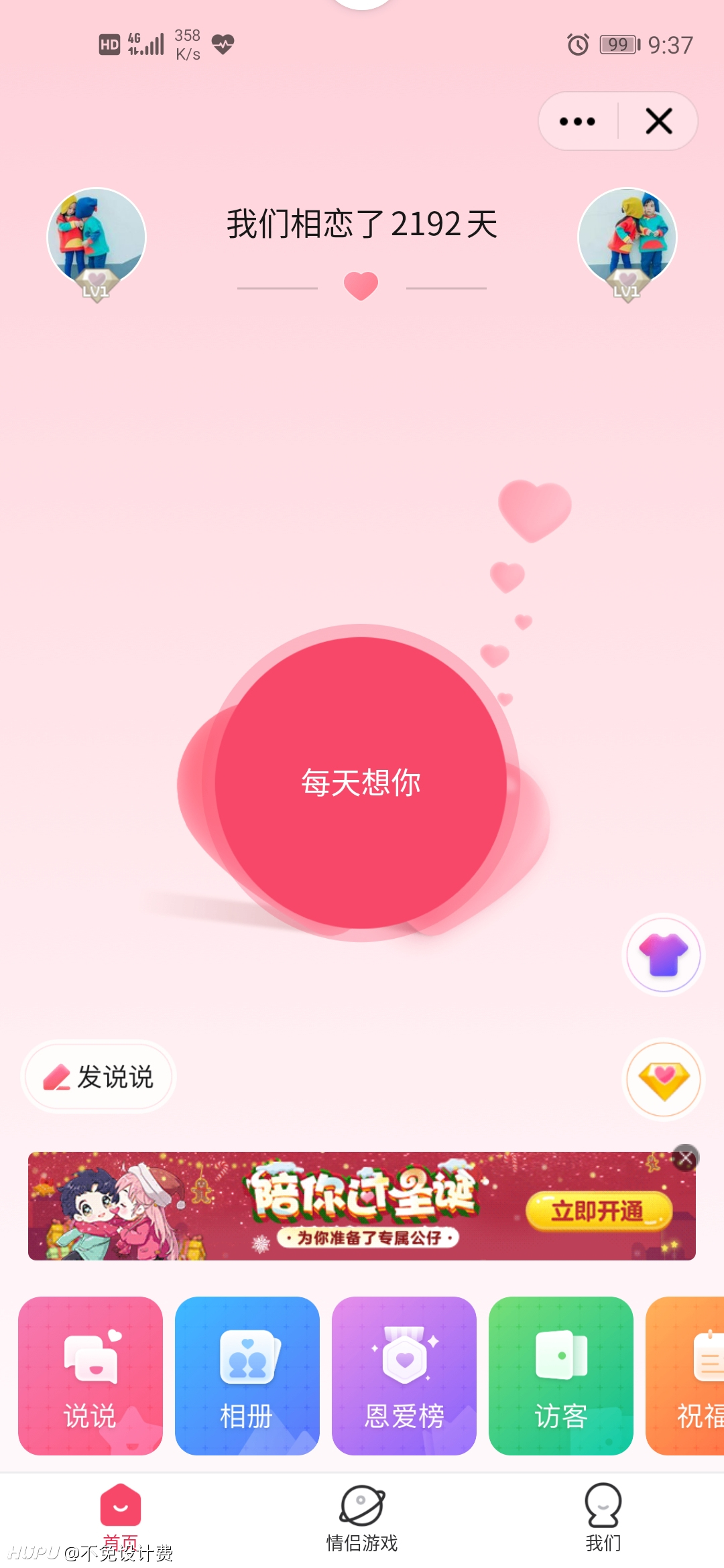Dismiss the Christmas banner
724x1568 pixels.
coord(685,1158)
